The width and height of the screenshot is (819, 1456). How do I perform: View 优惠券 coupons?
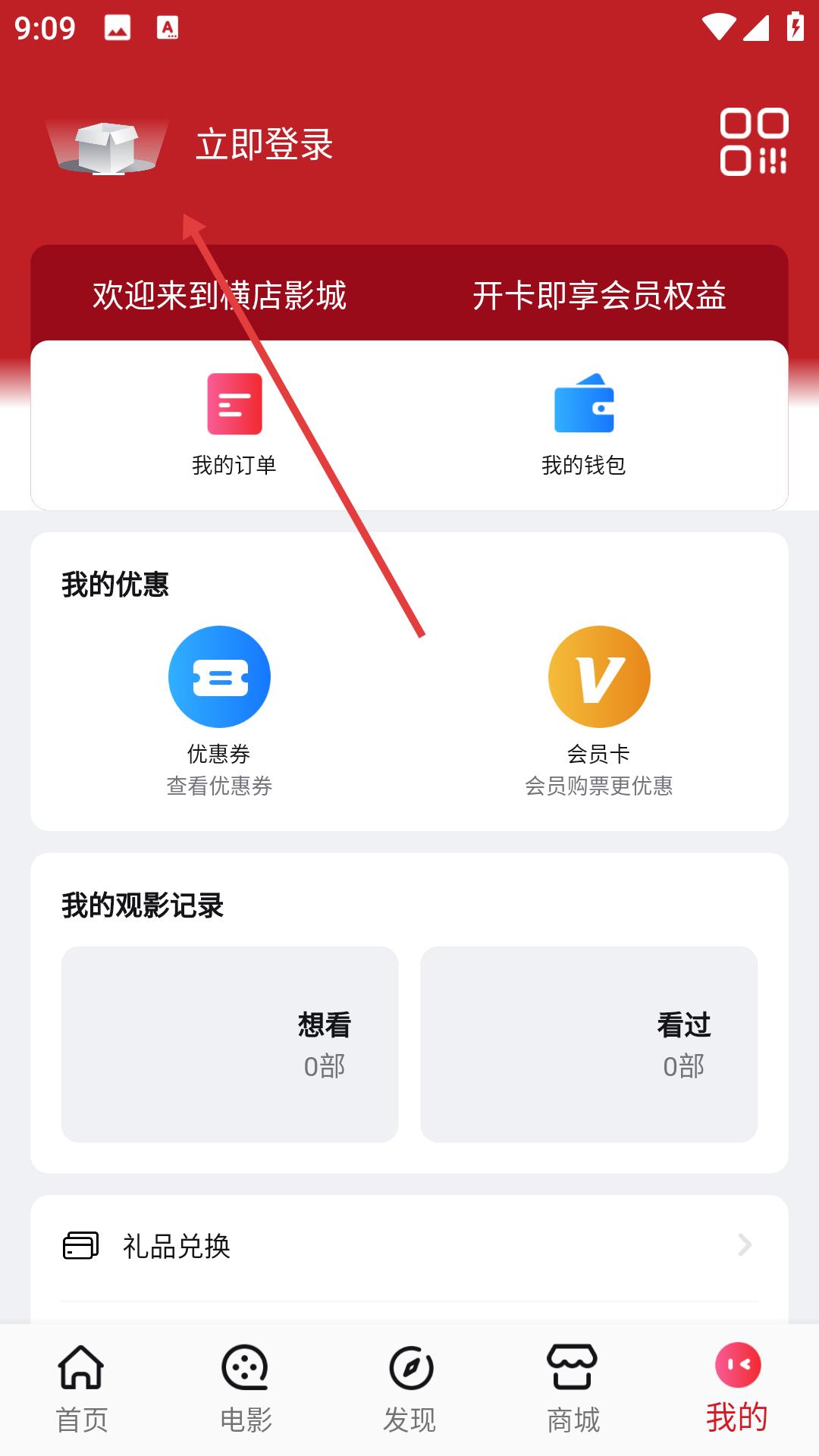(219, 710)
